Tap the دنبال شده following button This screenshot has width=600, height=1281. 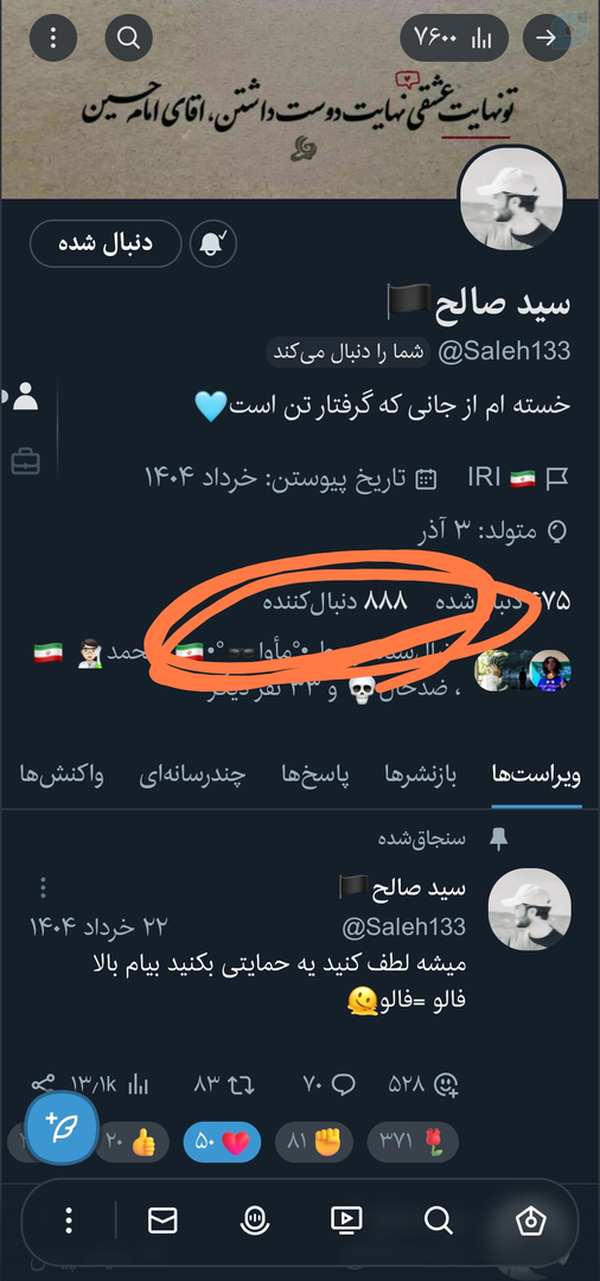106,244
